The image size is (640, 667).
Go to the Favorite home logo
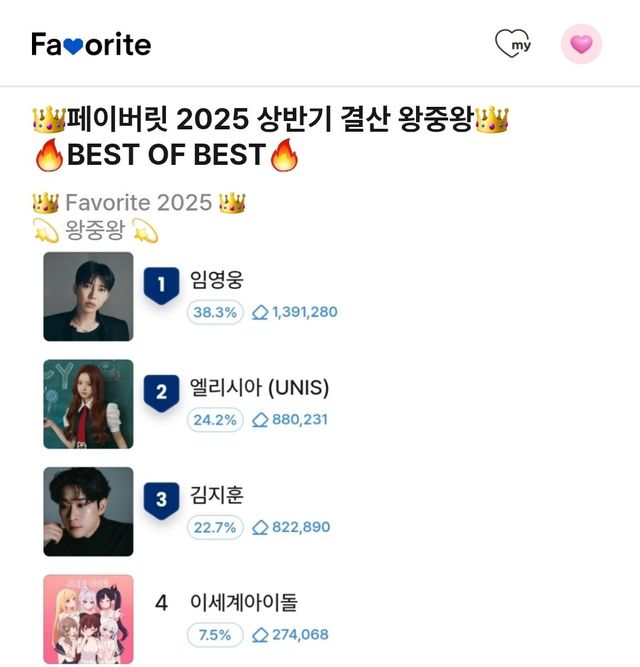91,45
